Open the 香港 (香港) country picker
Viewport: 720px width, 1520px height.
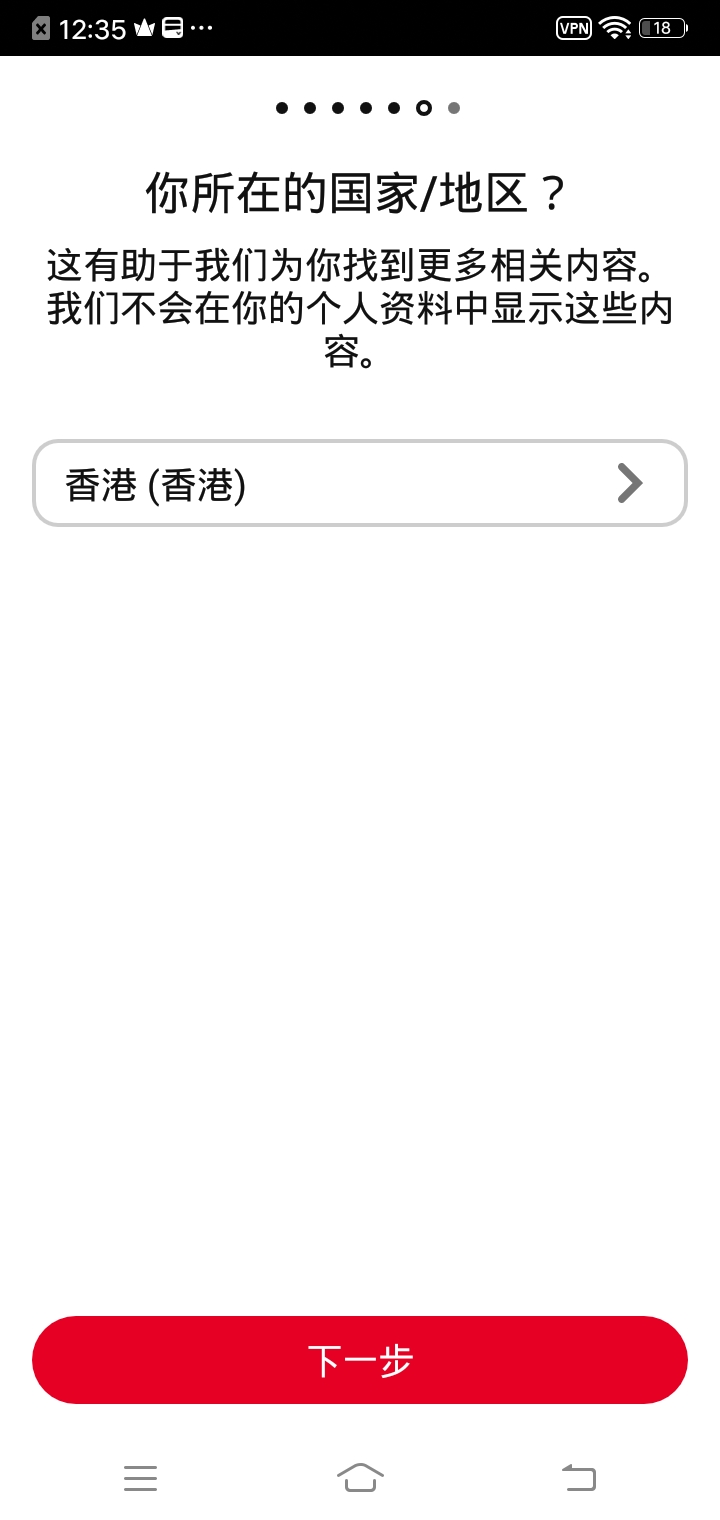tap(360, 484)
